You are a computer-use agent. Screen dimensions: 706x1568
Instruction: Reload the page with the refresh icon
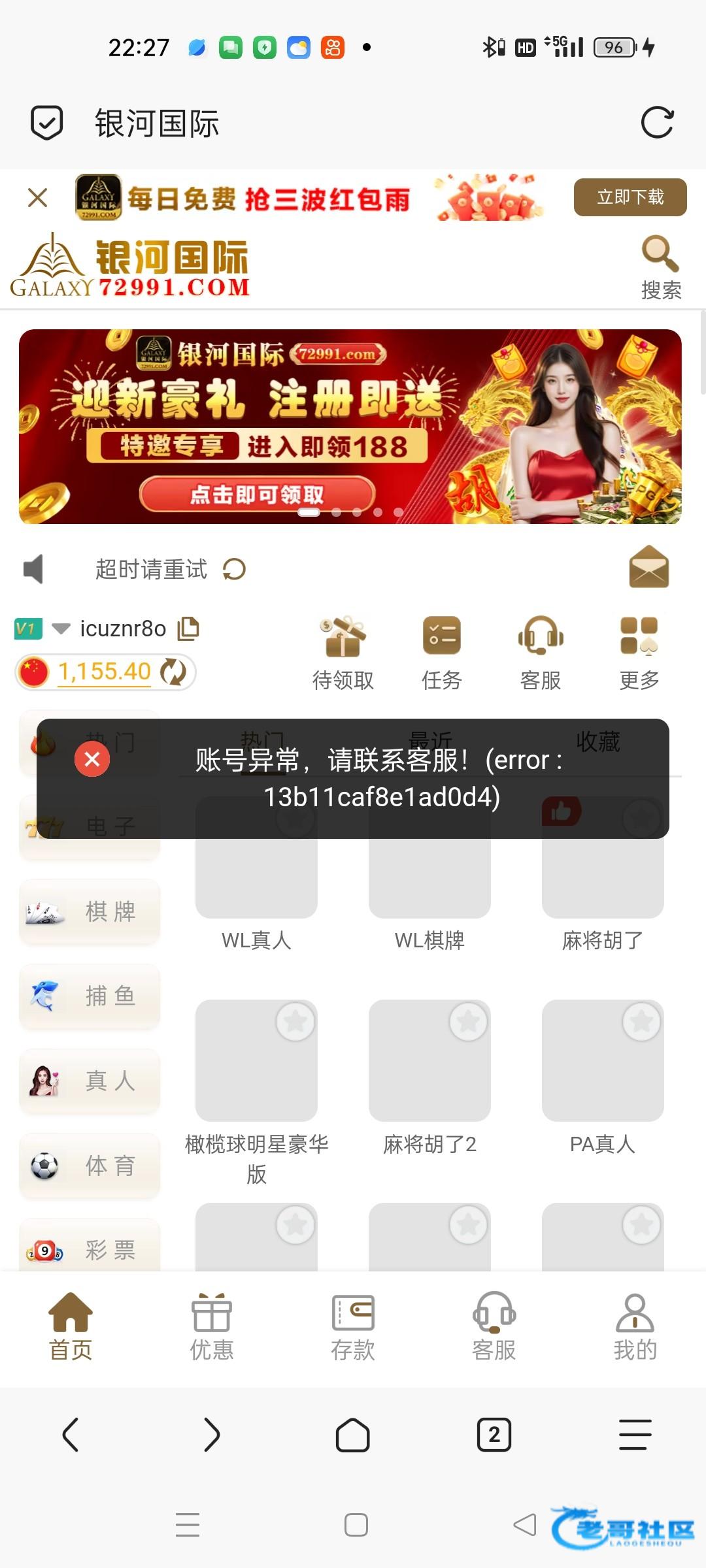point(657,122)
